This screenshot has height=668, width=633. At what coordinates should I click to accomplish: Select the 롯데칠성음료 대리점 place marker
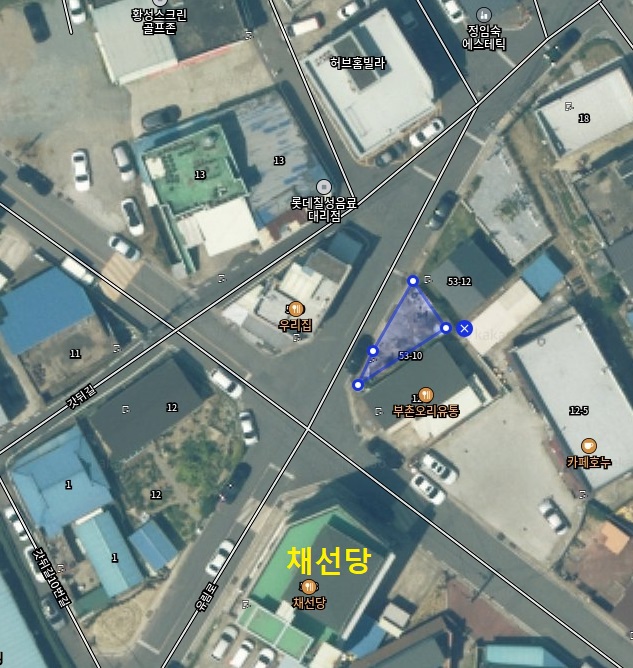(323, 187)
